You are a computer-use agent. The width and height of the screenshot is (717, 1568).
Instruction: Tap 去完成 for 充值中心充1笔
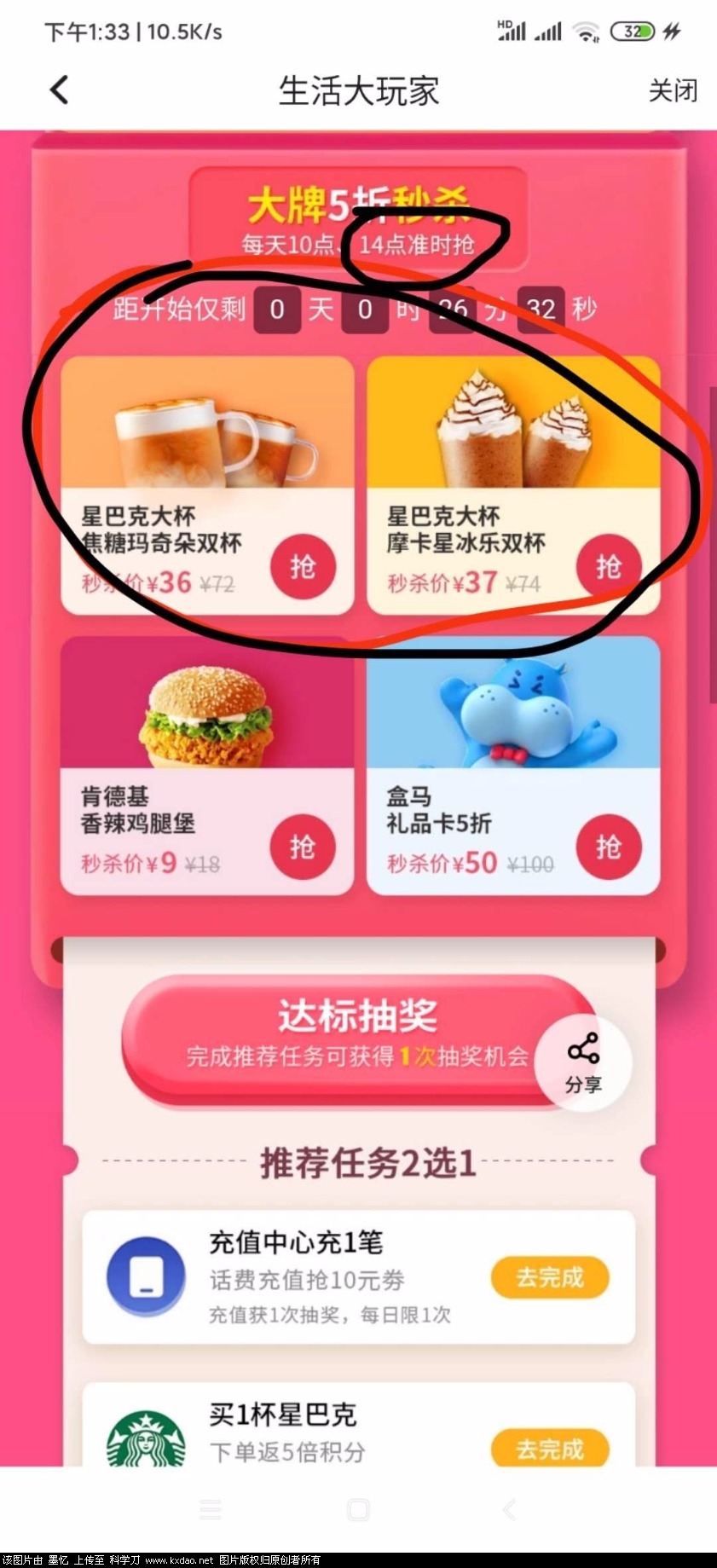[550, 1277]
